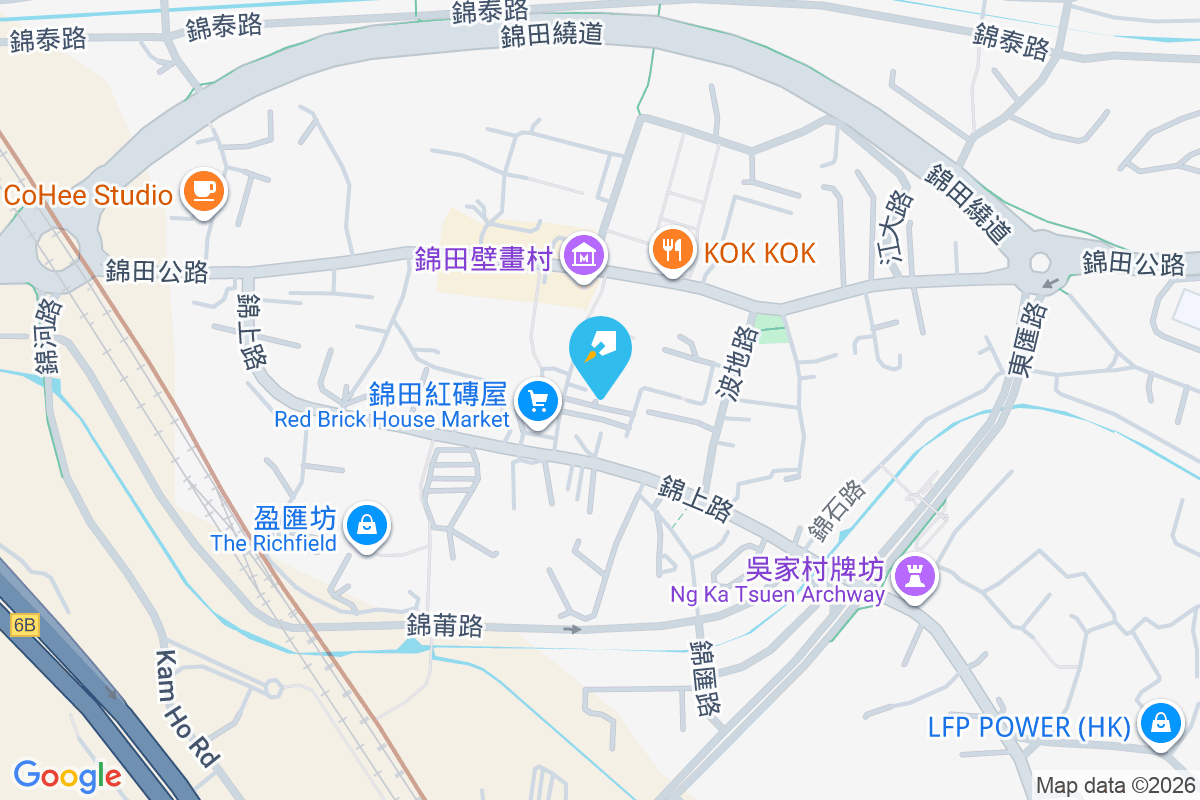Tap the selected location pin with pen icon
The width and height of the screenshot is (1200, 800).
point(600,352)
